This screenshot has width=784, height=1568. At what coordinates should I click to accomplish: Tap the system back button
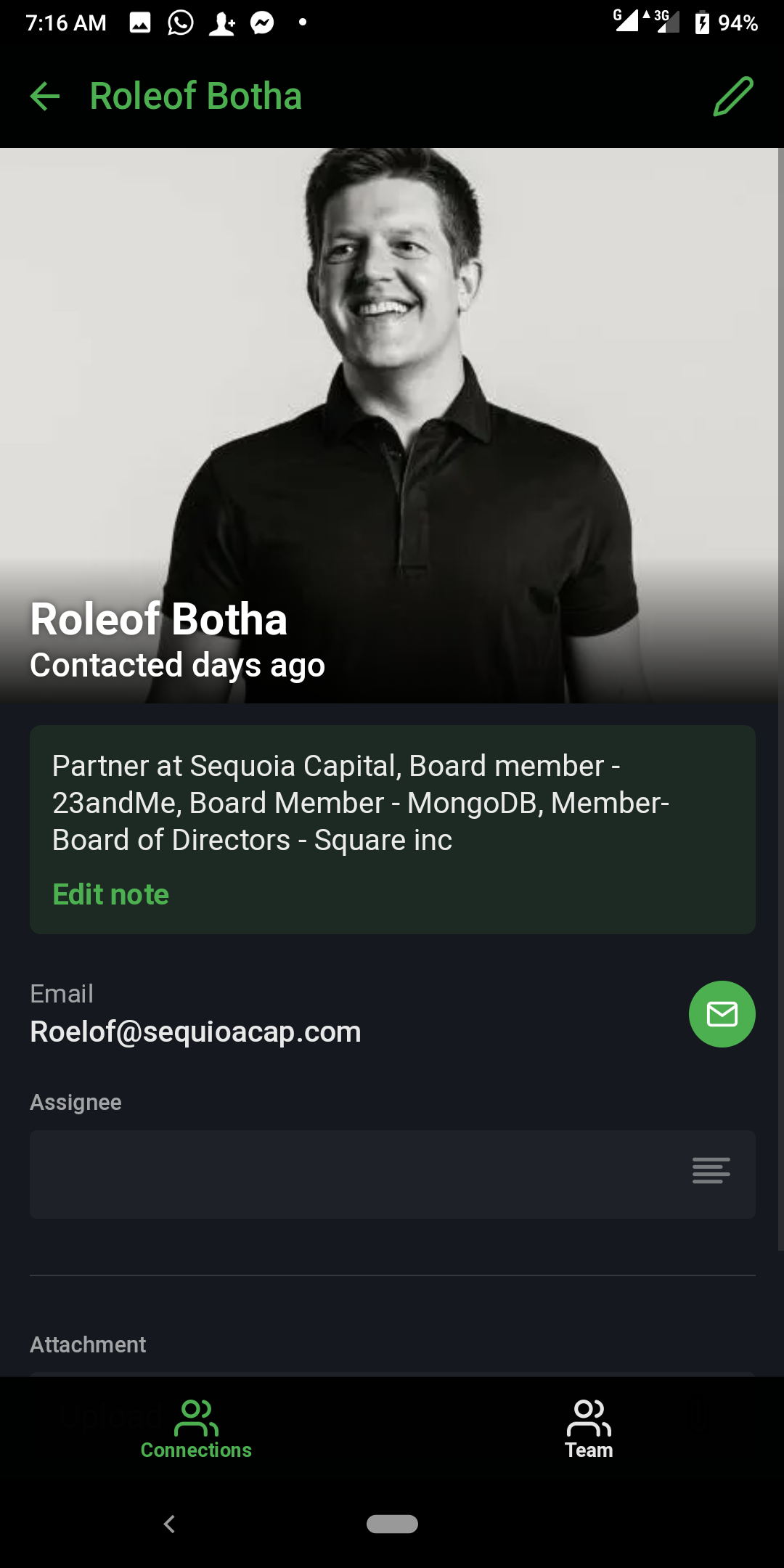[x=170, y=1524]
